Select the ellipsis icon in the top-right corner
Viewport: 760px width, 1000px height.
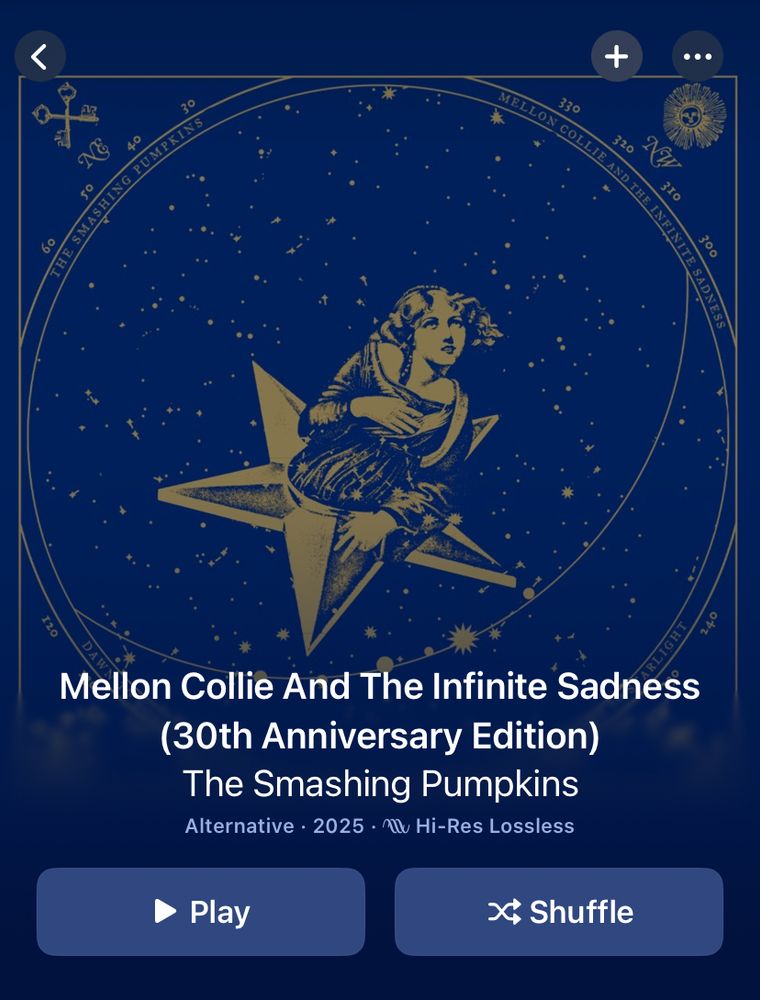point(698,56)
